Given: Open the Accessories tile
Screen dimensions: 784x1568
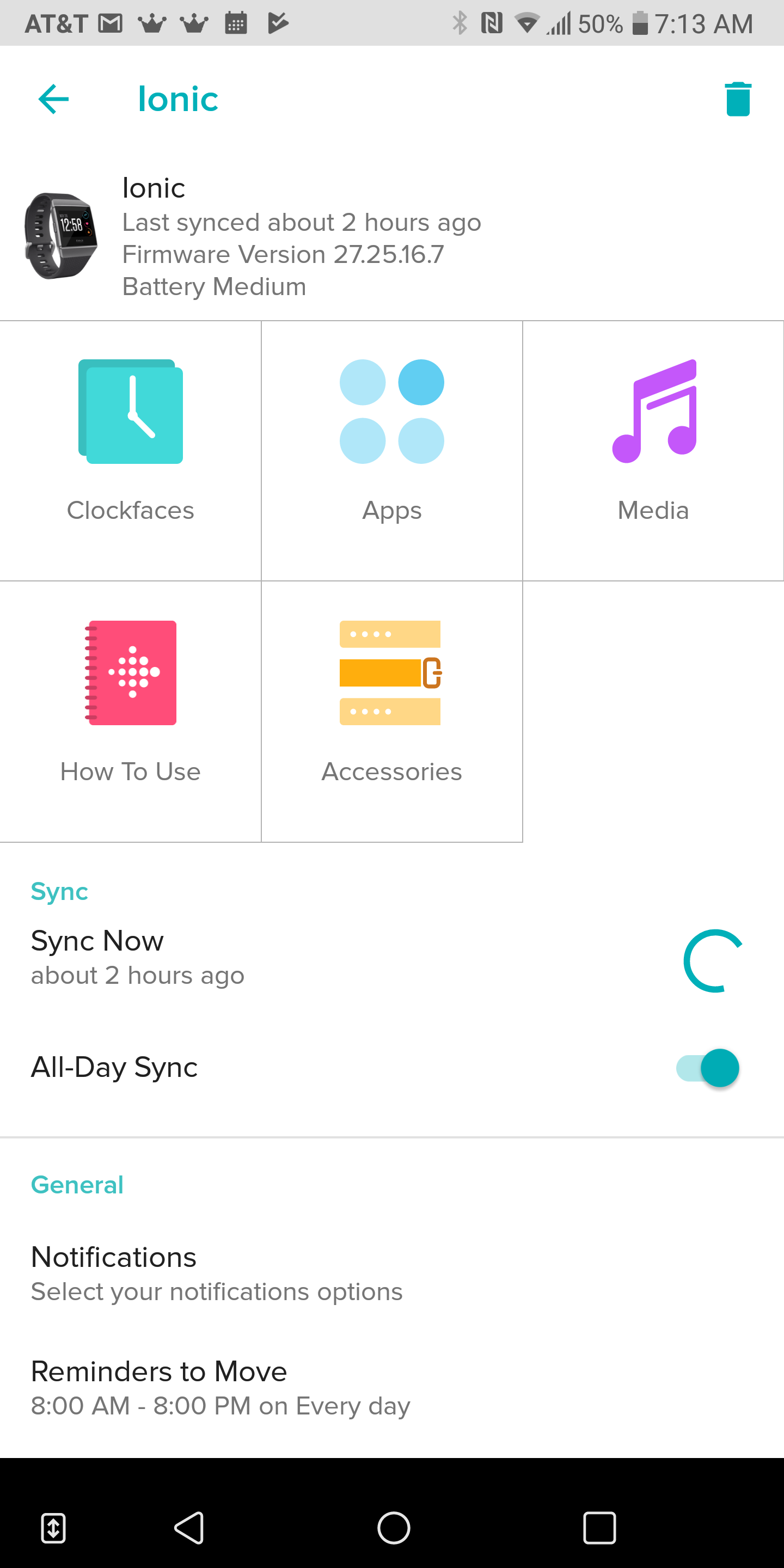Looking at the screenshot, I should [391, 711].
